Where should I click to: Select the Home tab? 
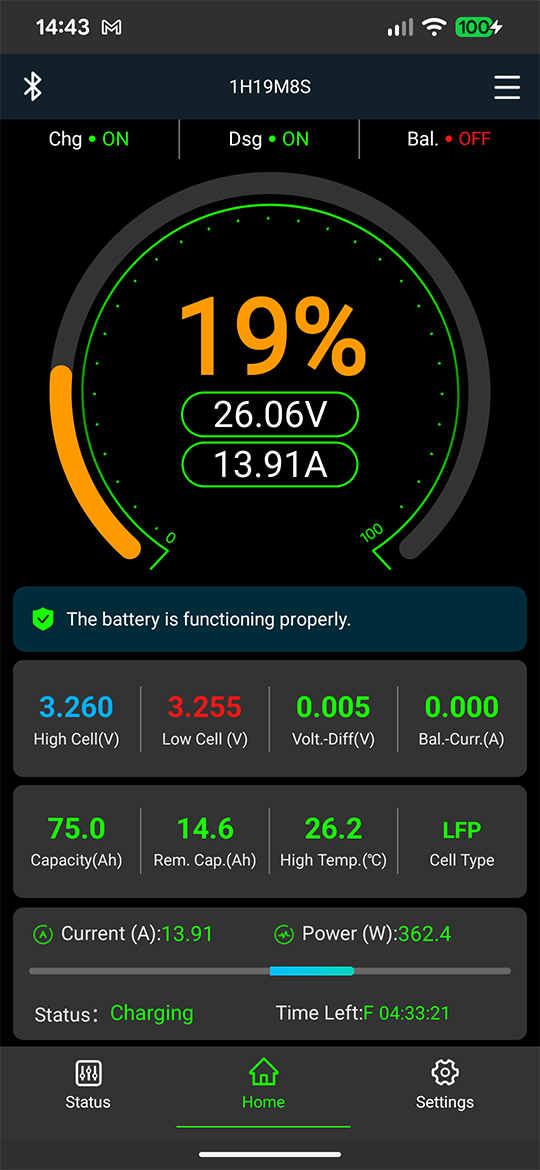(263, 1084)
